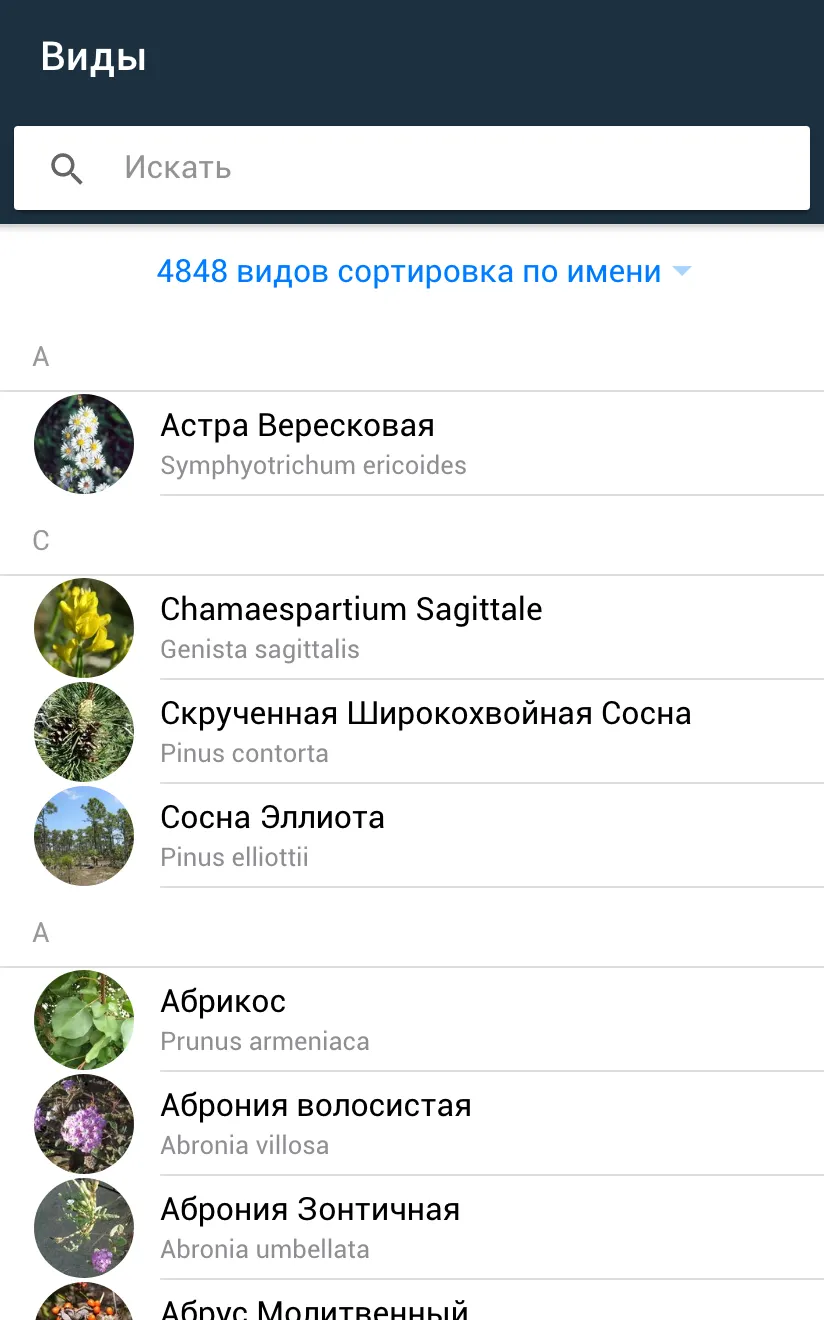This screenshot has width=824, height=1320.
Task: Open the сортировка по имени sort dropdown
Action: tap(424, 271)
